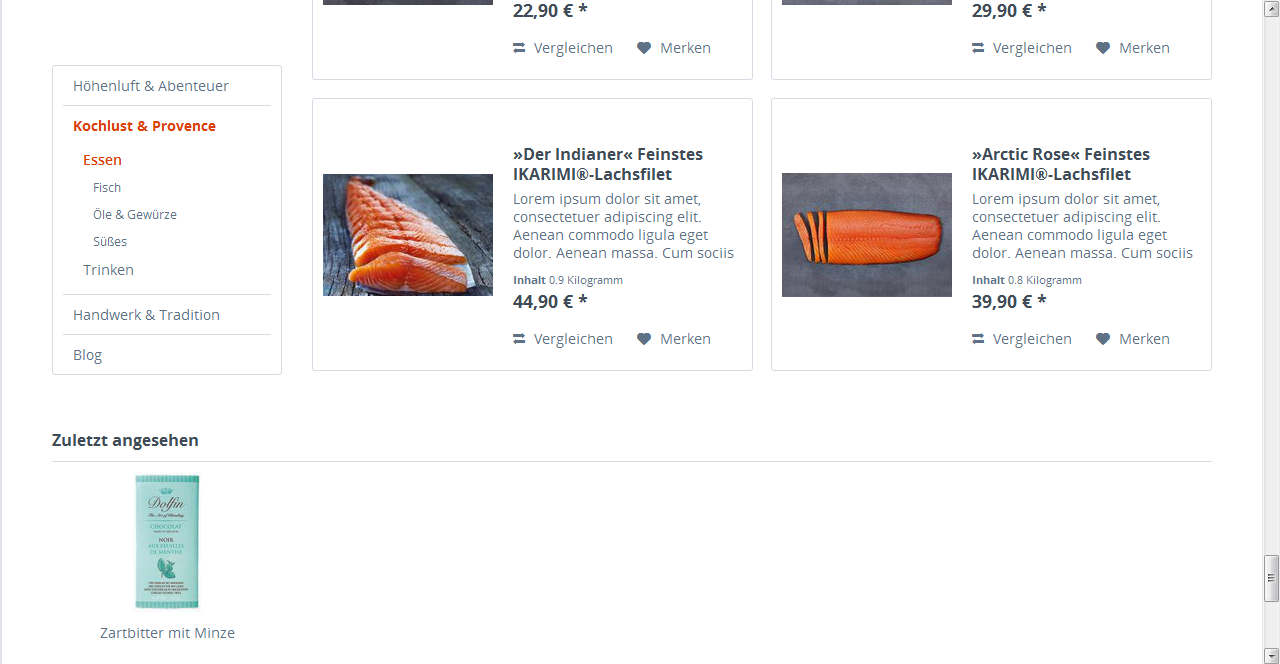Image resolution: width=1280 pixels, height=664 pixels.
Task: Open »Der Indianer« Lachsfilet product image
Action: pos(408,235)
